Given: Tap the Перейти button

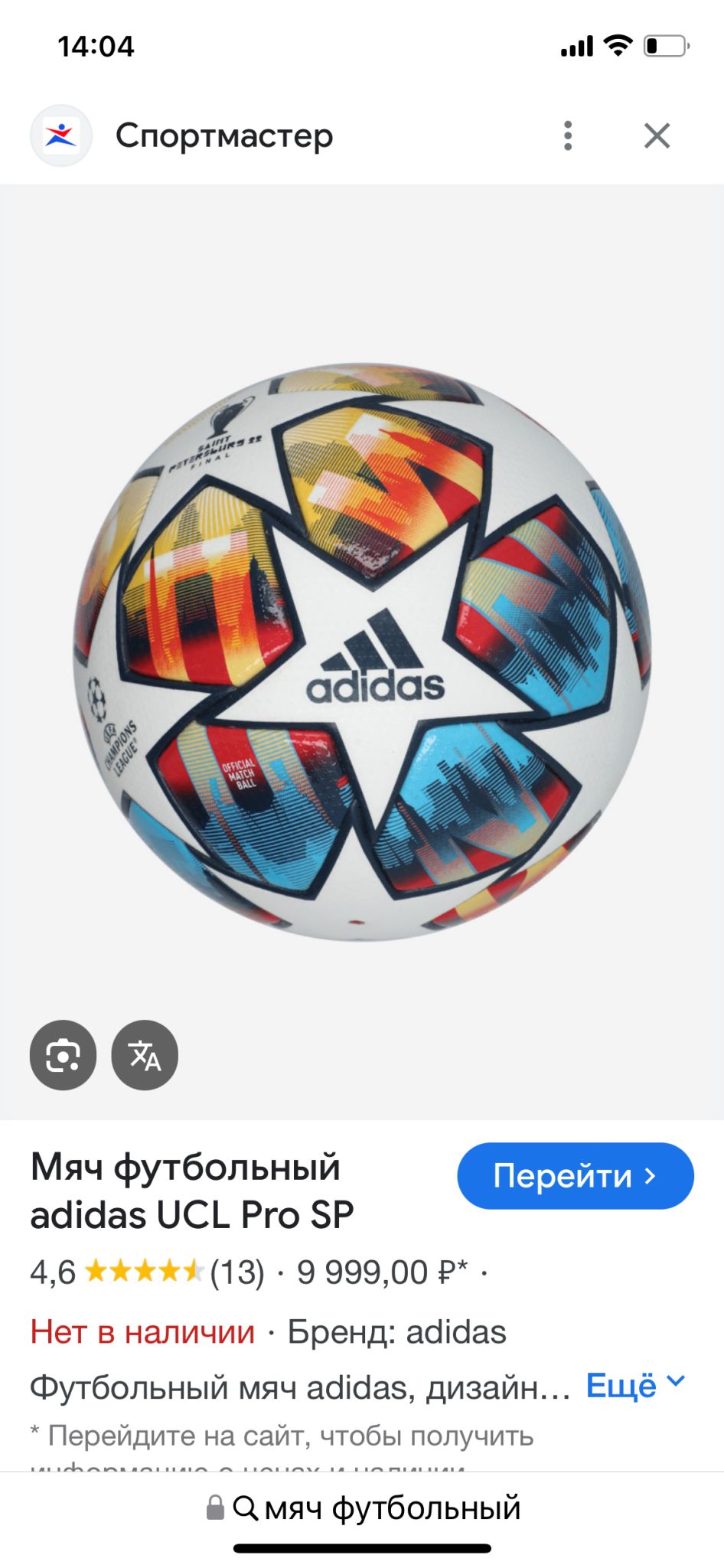Looking at the screenshot, I should pos(576,1176).
